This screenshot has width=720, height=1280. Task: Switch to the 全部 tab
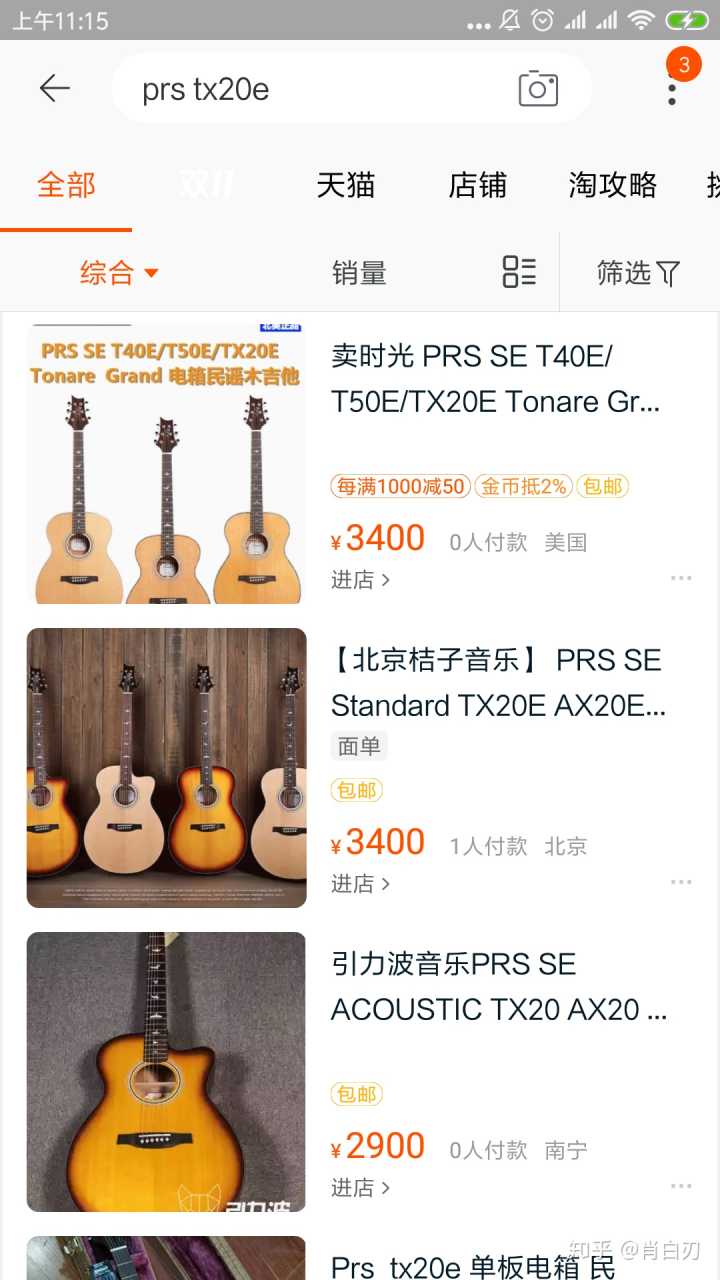66,185
